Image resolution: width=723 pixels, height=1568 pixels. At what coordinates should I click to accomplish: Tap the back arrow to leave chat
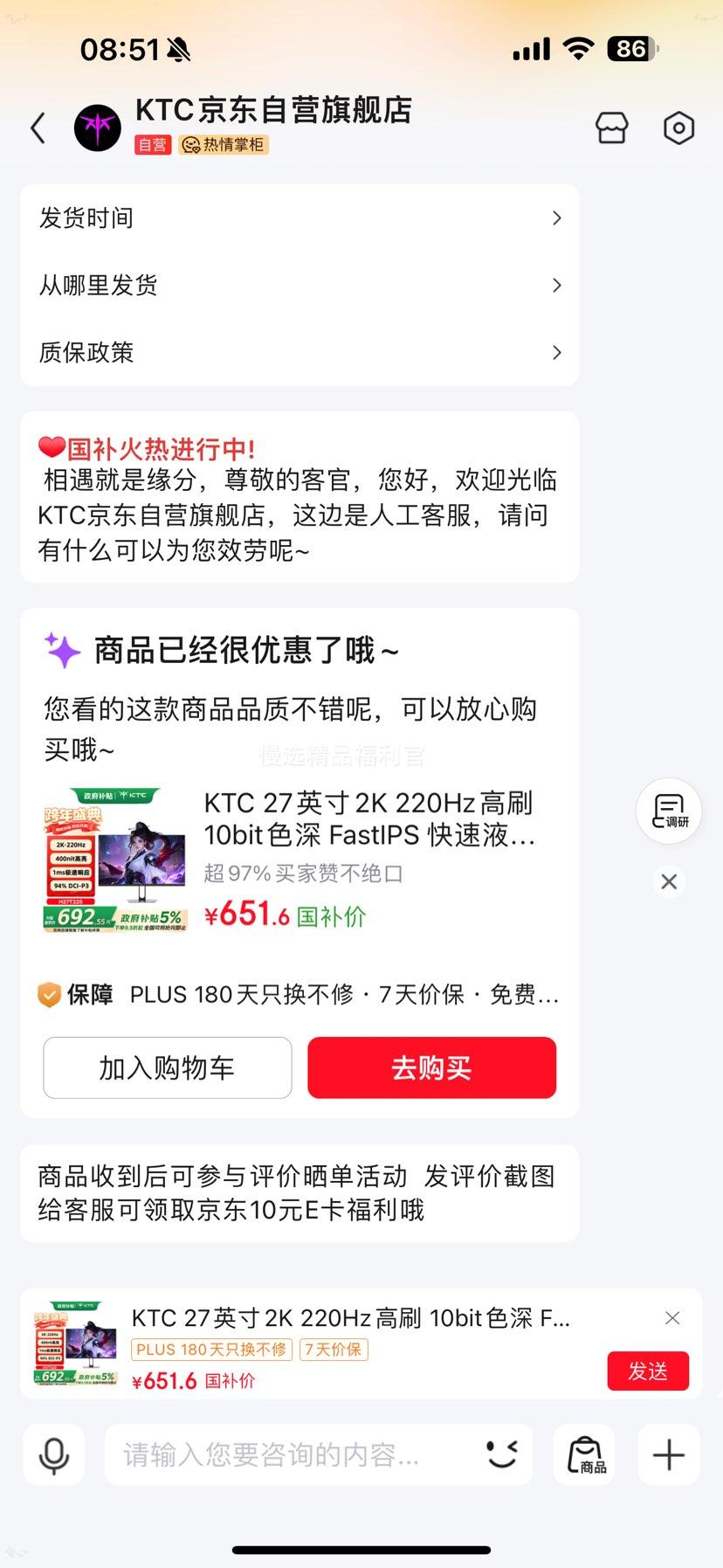tap(38, 128)
